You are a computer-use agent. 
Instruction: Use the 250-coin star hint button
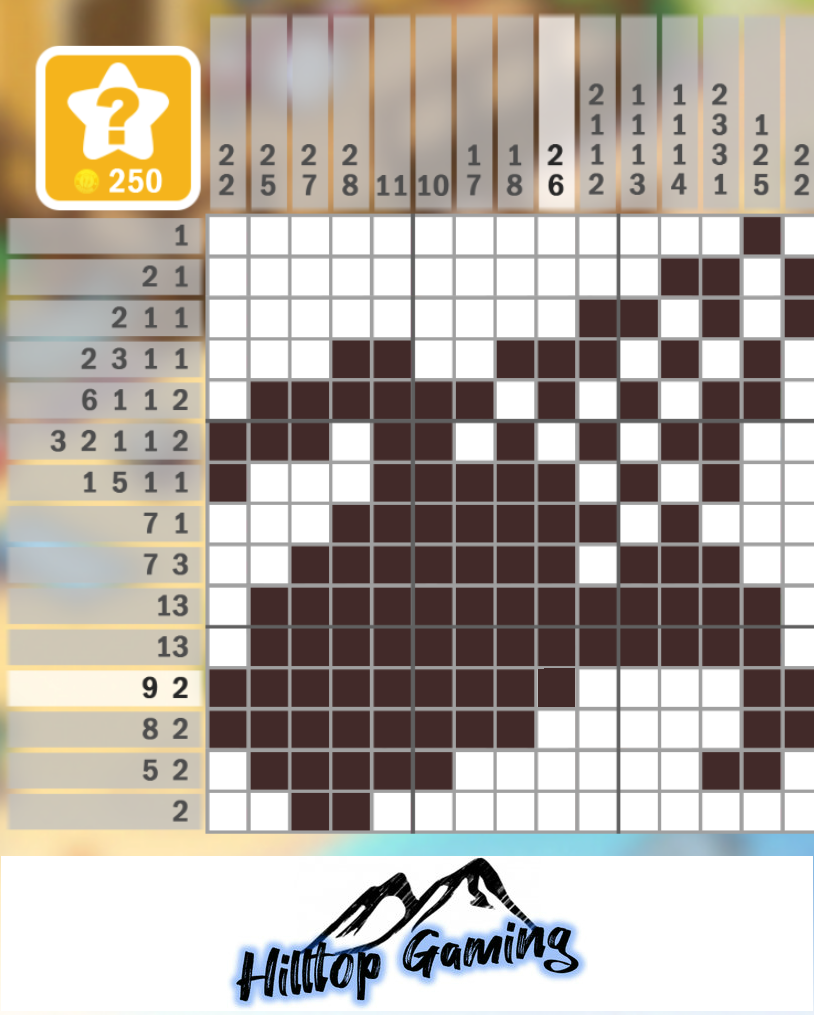118,128
